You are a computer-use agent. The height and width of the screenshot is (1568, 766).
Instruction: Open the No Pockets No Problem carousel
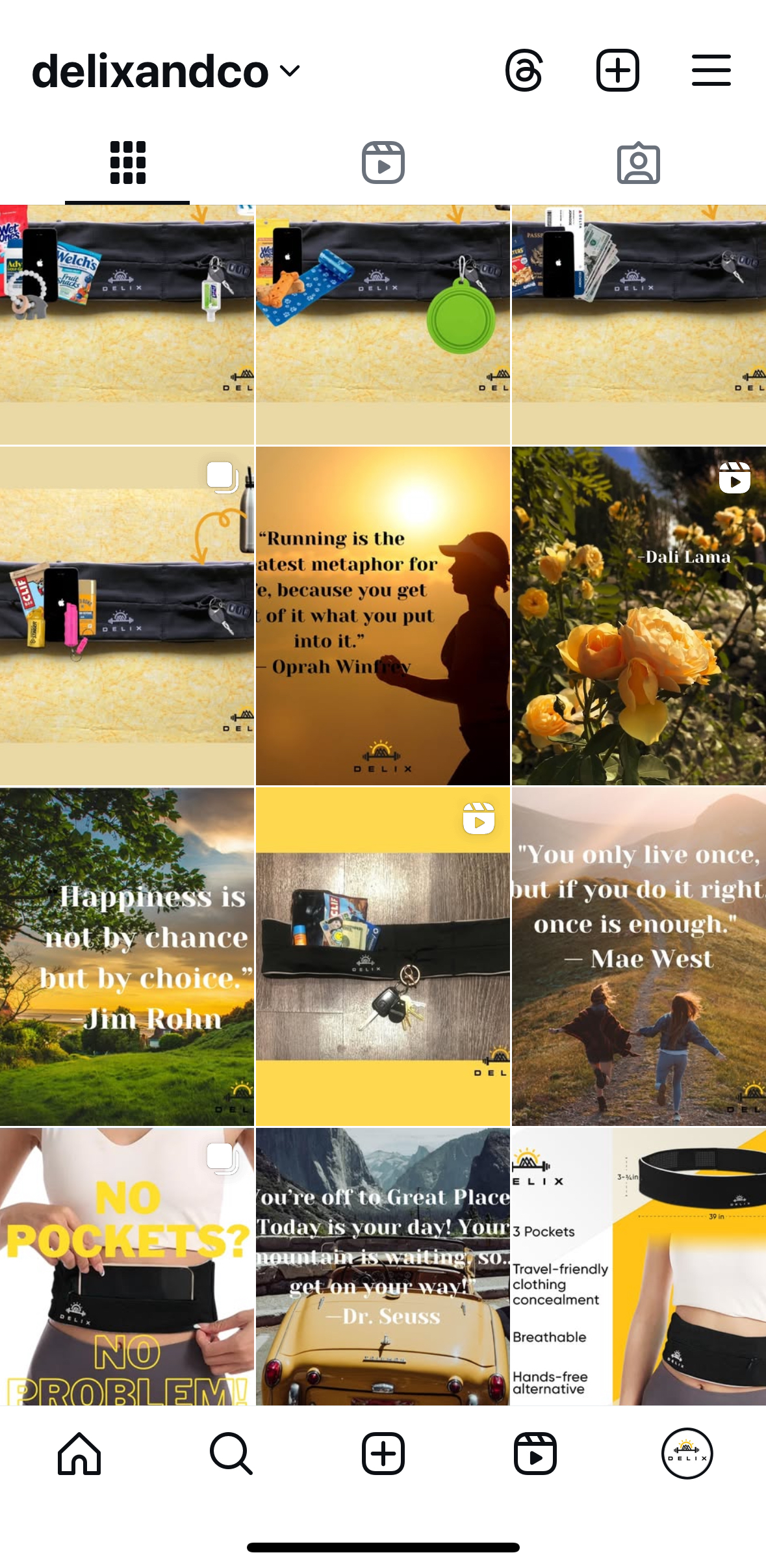127,1266
